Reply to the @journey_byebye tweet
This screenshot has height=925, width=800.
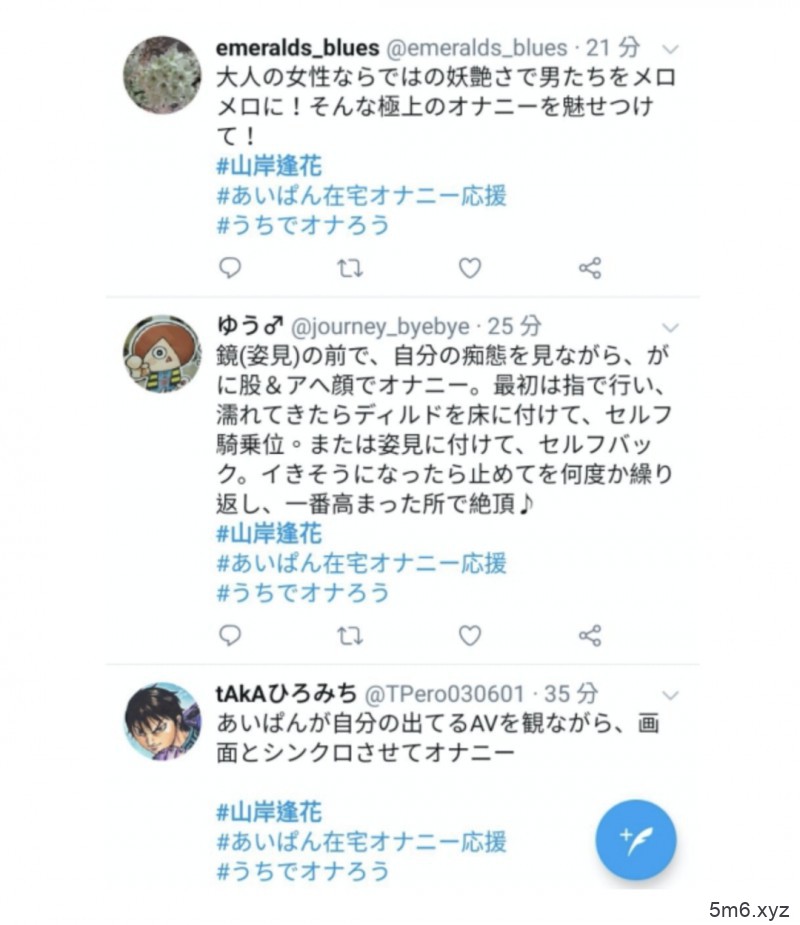pyautogui.click(x=230, y=635)
